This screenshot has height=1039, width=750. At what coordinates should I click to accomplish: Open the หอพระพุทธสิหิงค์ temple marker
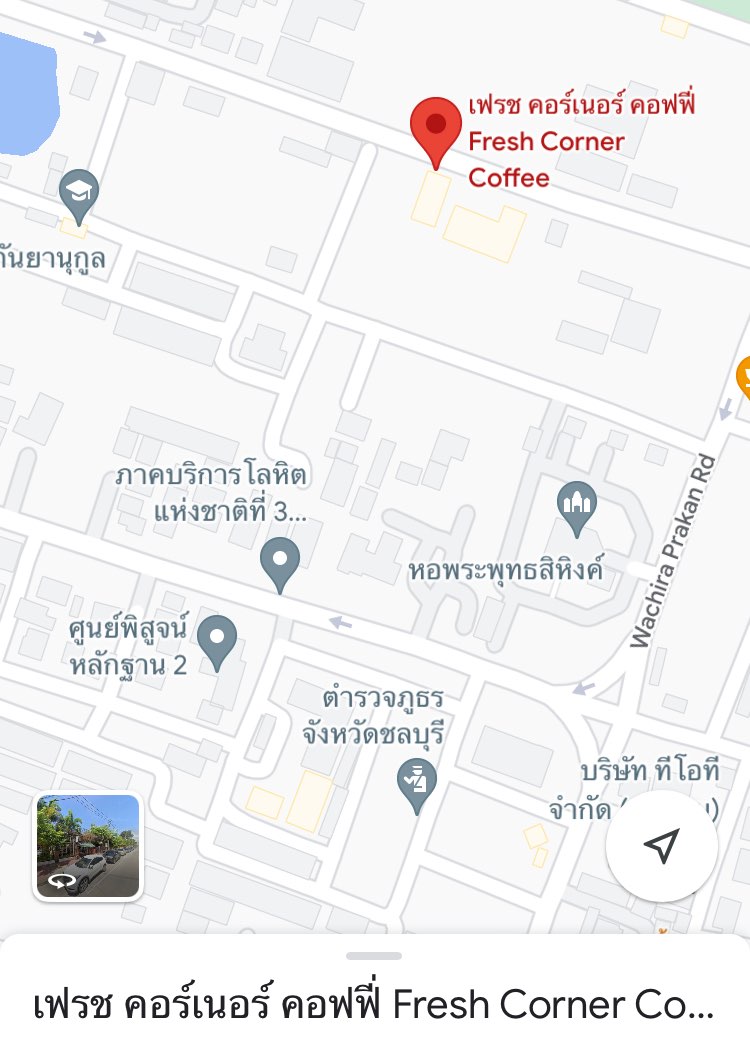click(x=577, y=507)
